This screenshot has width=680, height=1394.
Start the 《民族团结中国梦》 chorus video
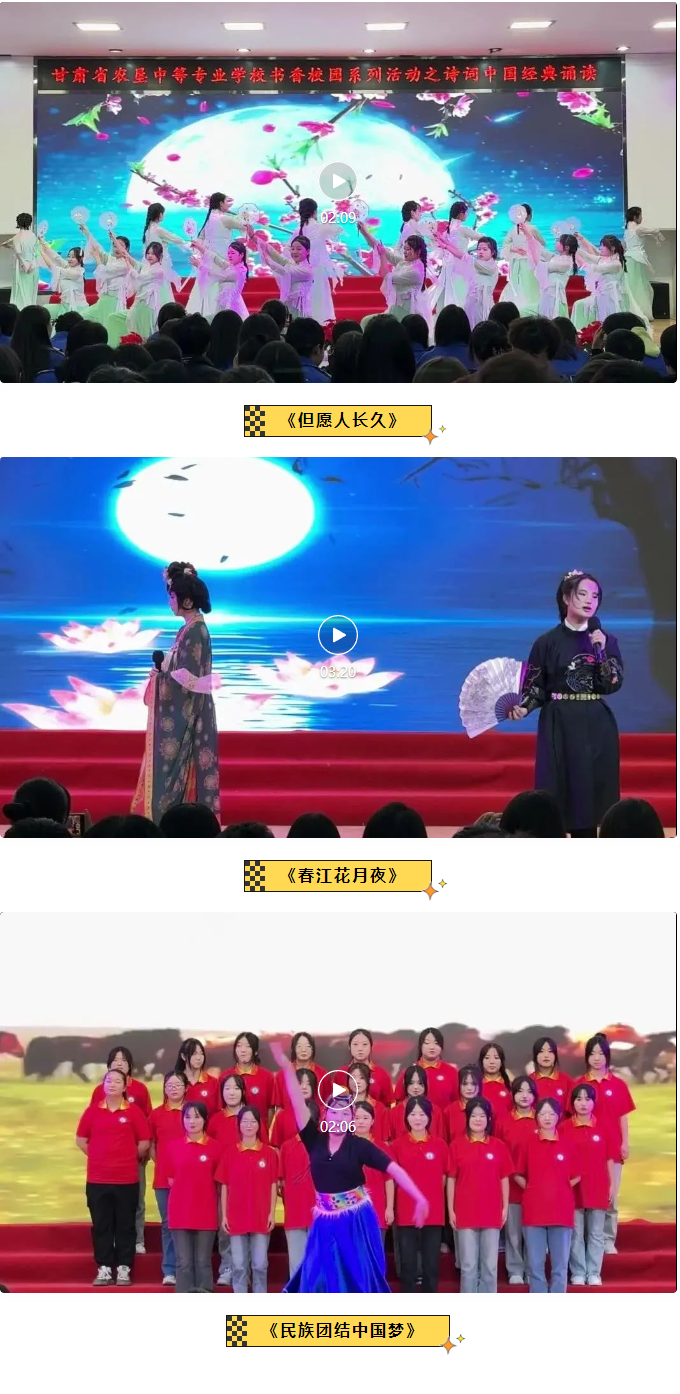point(338,1090)
